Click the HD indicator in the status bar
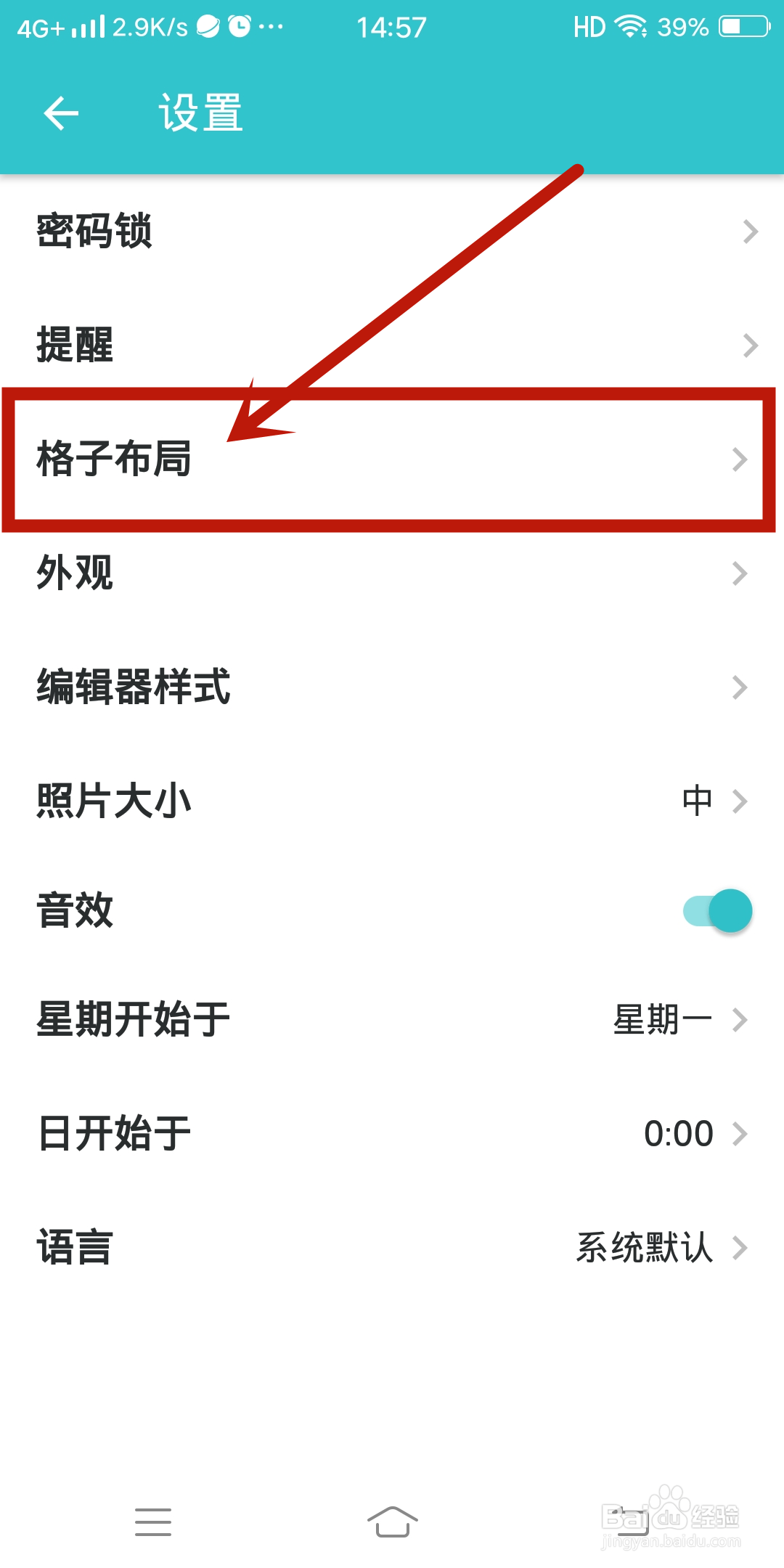This screenshot has width=784, height=1568. pyautogui.click(x=589, y=26)
